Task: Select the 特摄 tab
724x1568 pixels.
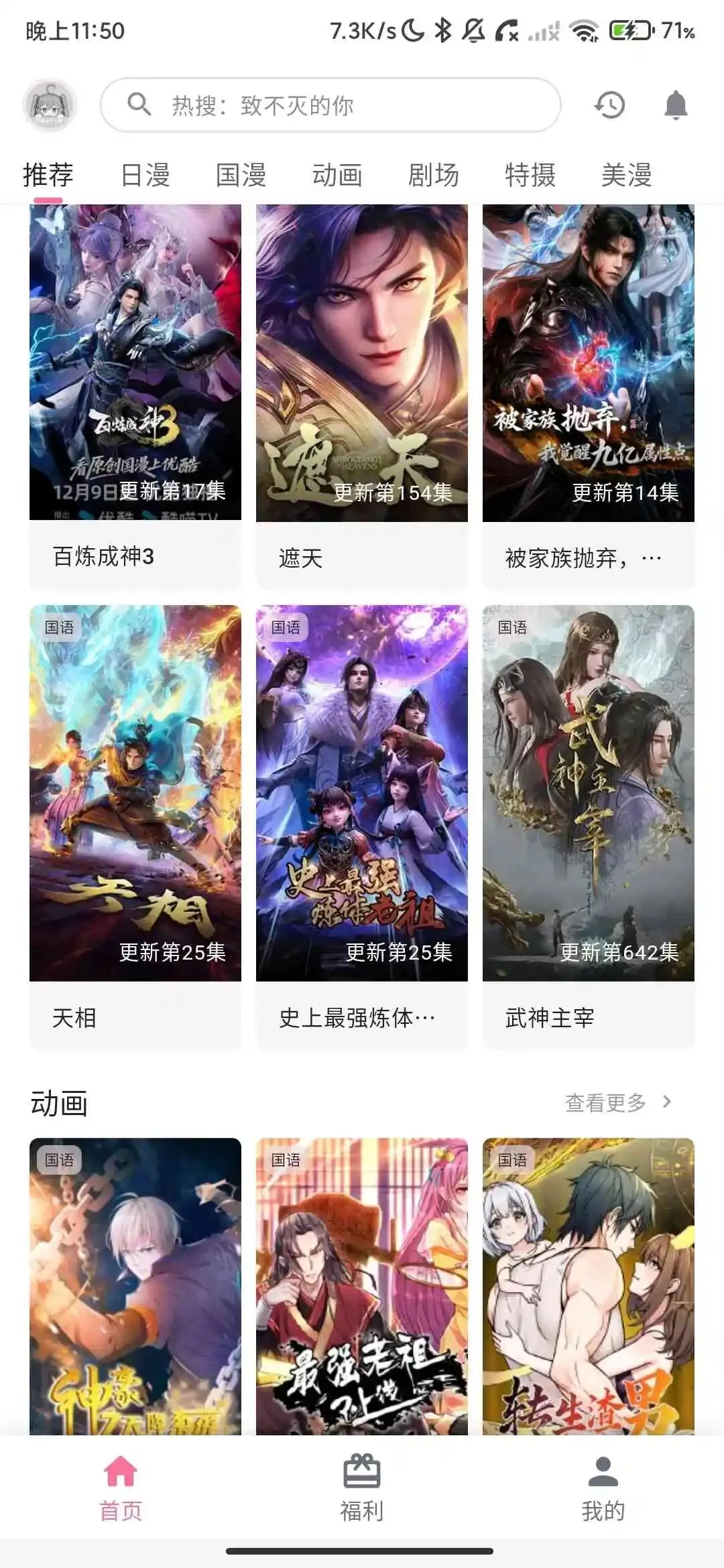Action: [530, 175]
